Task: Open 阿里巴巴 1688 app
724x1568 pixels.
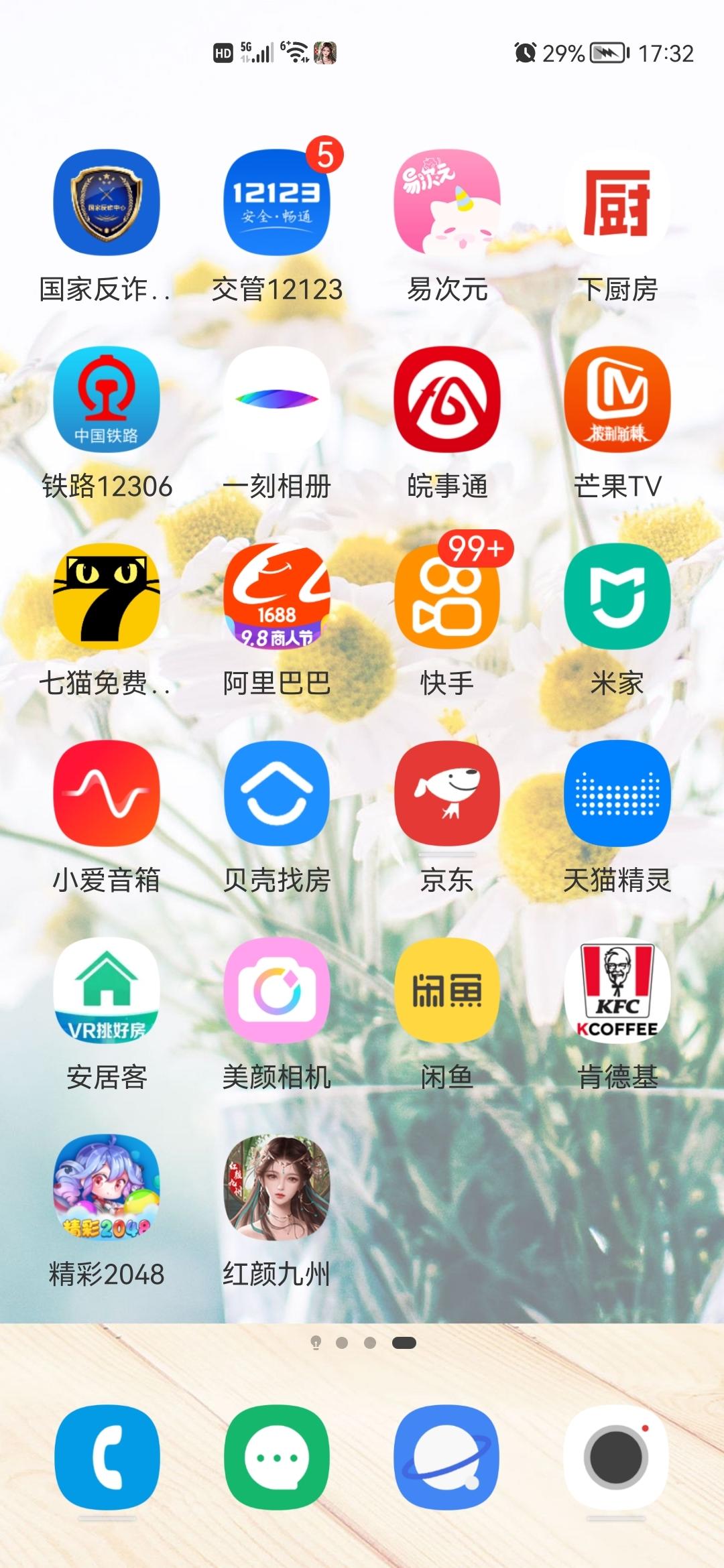Action: (x=277, y=596)
